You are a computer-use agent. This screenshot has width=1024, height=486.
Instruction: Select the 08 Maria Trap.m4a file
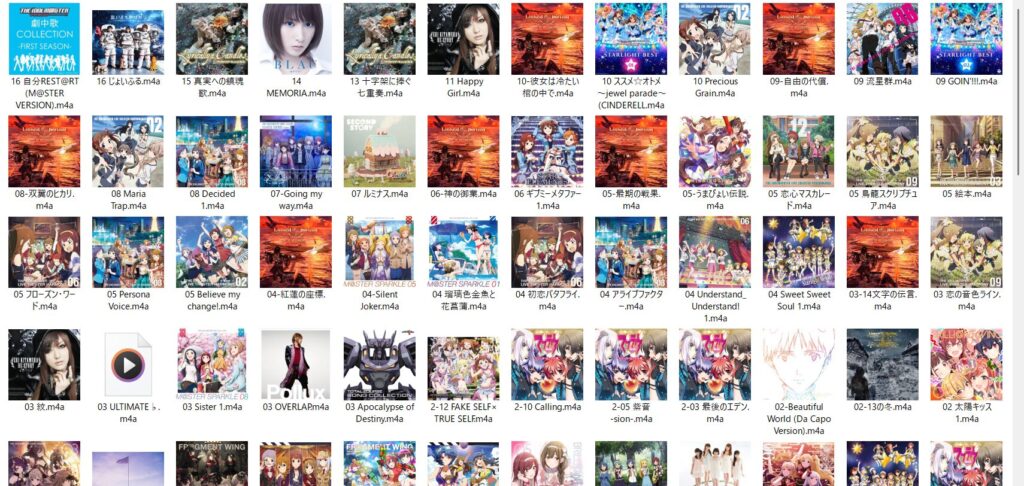pos(128,151)
